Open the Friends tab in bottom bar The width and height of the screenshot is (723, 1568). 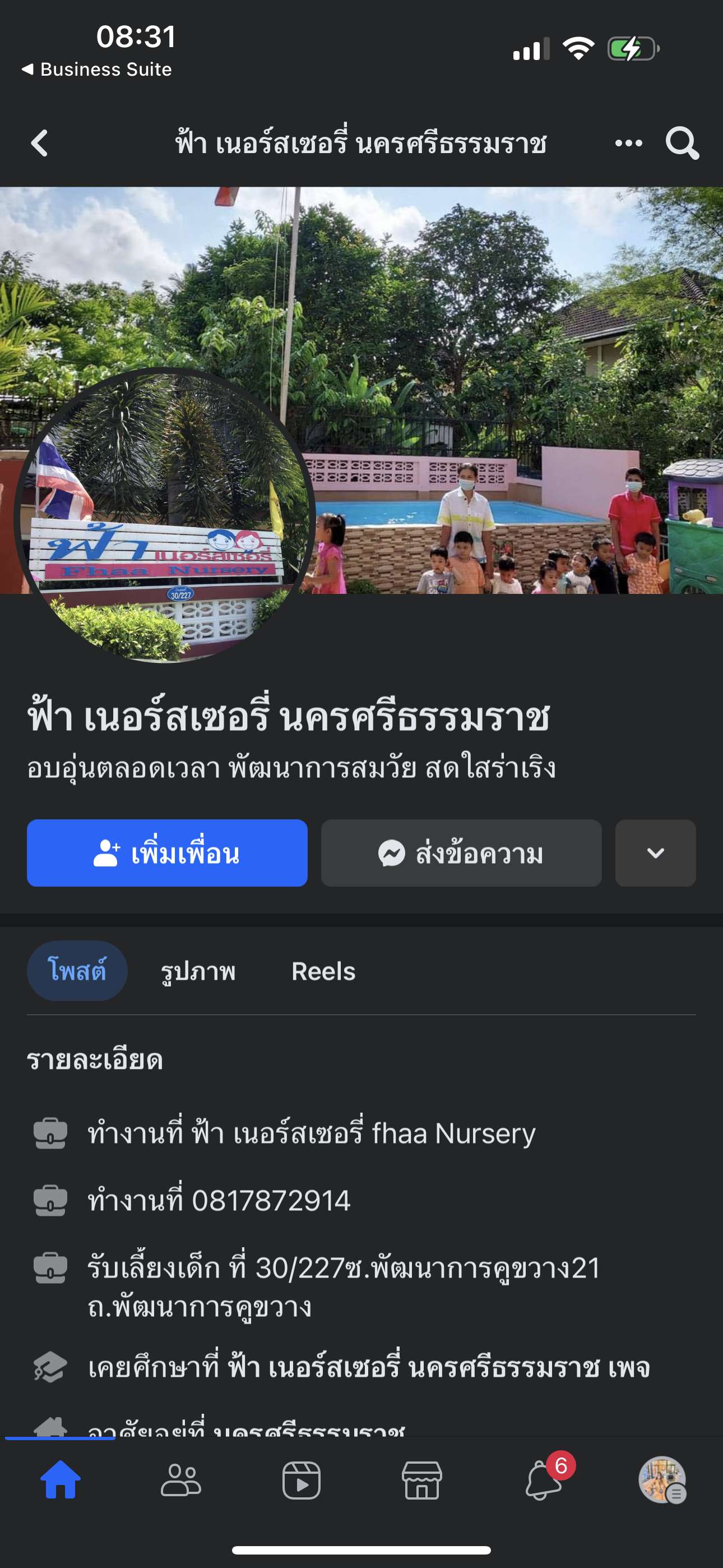click(x=180, y=1481)
